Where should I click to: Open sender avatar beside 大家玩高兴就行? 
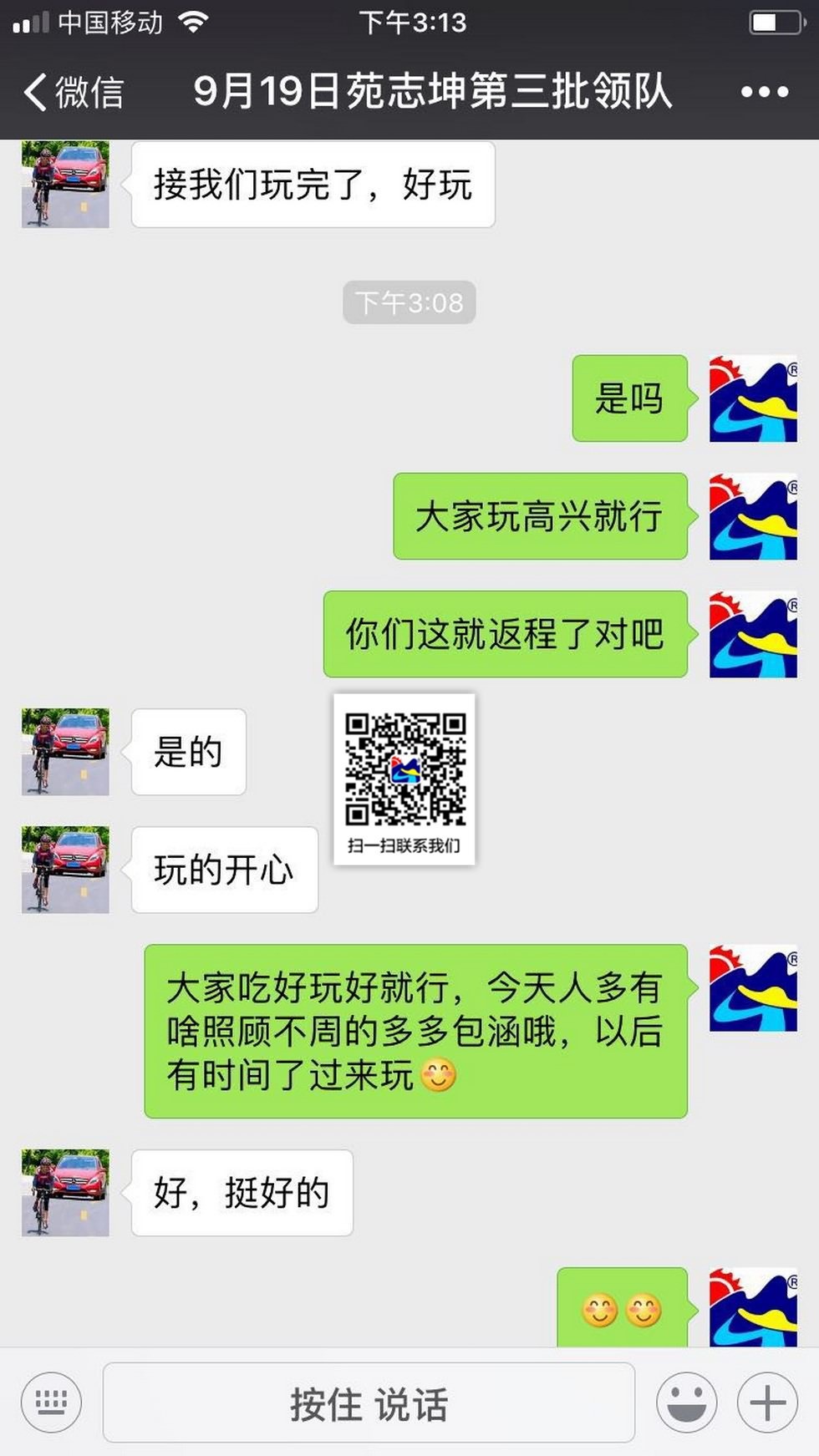pos(753,516)
